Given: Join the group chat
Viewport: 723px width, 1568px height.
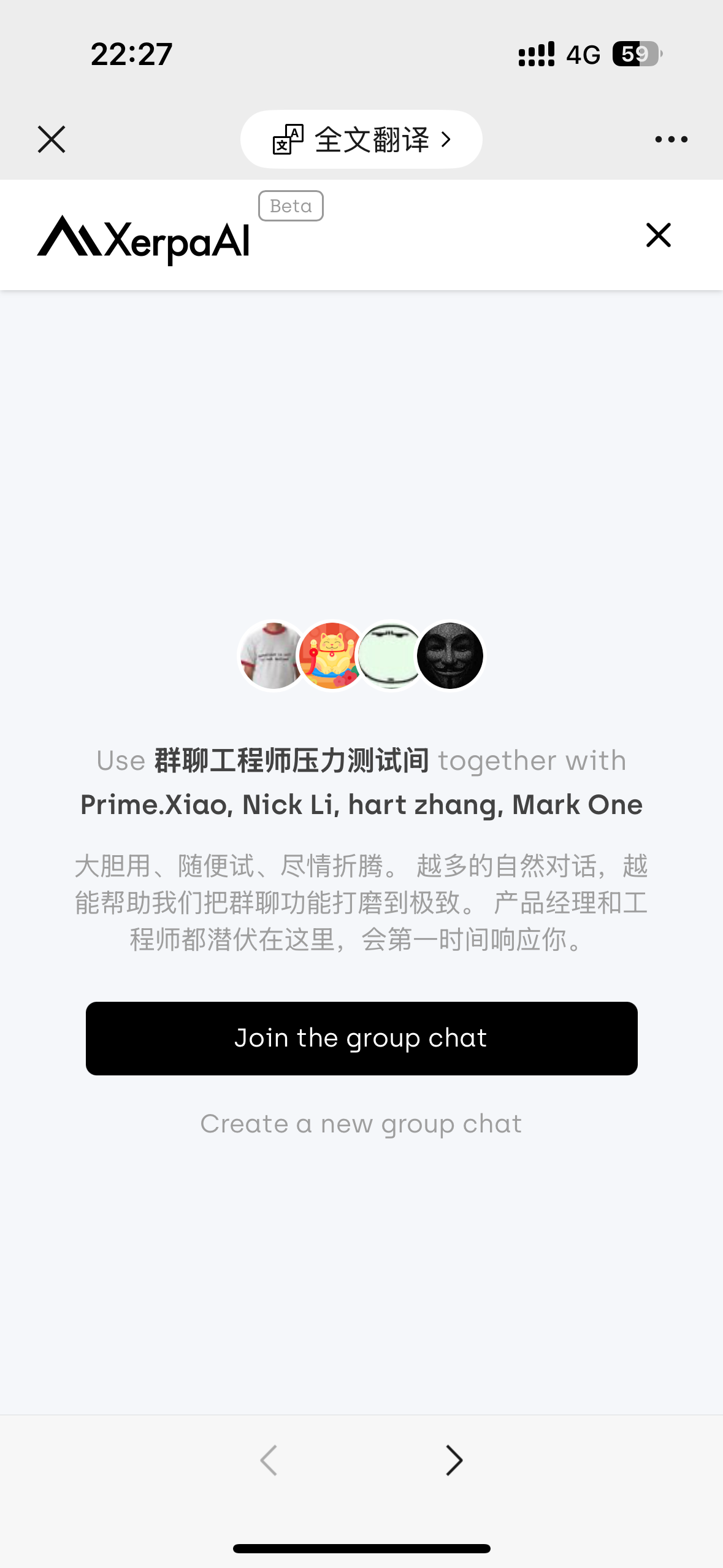Looking at the screenshot, I should coord(361,1038).
